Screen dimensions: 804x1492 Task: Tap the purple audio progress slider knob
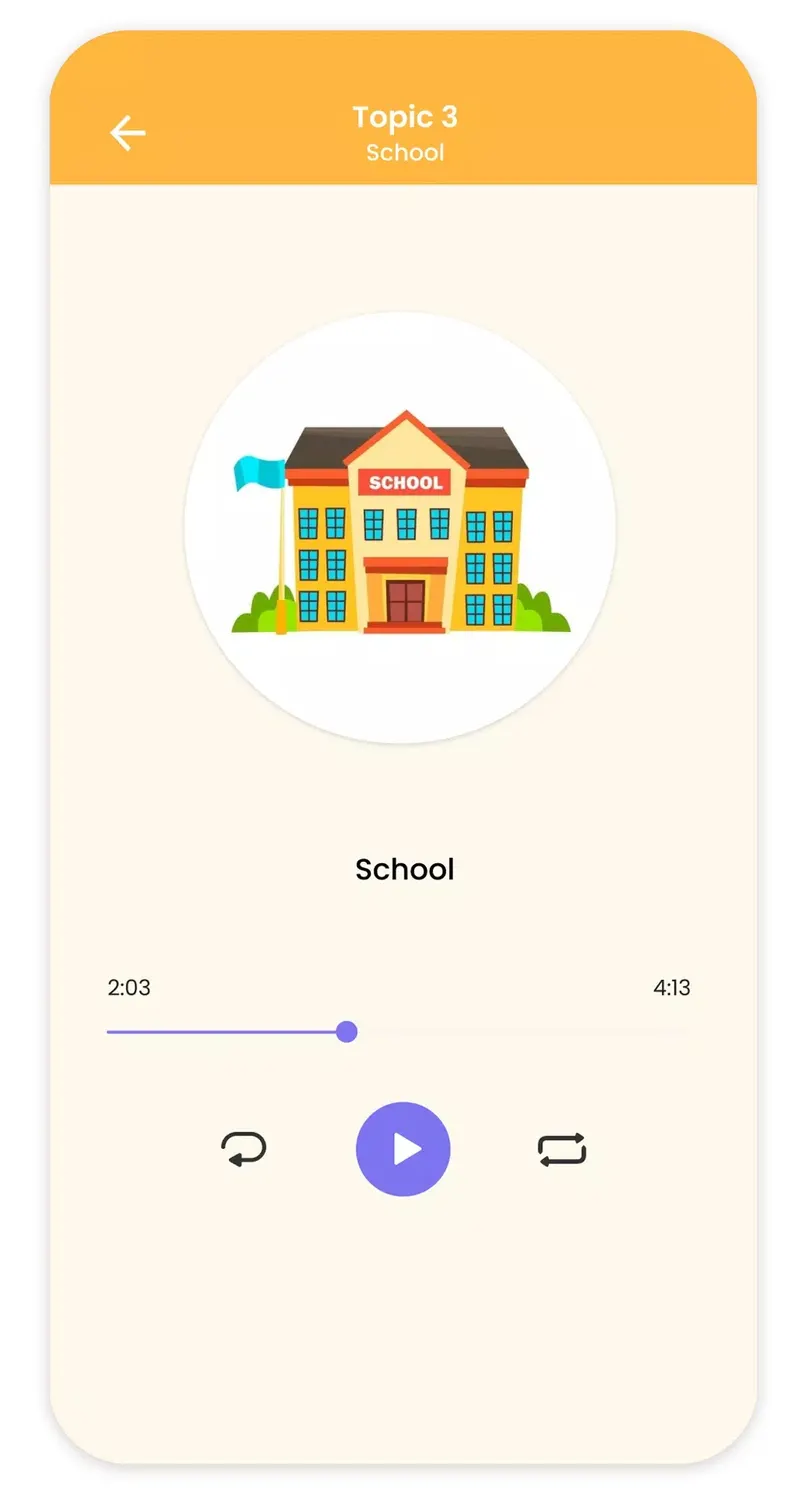pos(347,1032)
